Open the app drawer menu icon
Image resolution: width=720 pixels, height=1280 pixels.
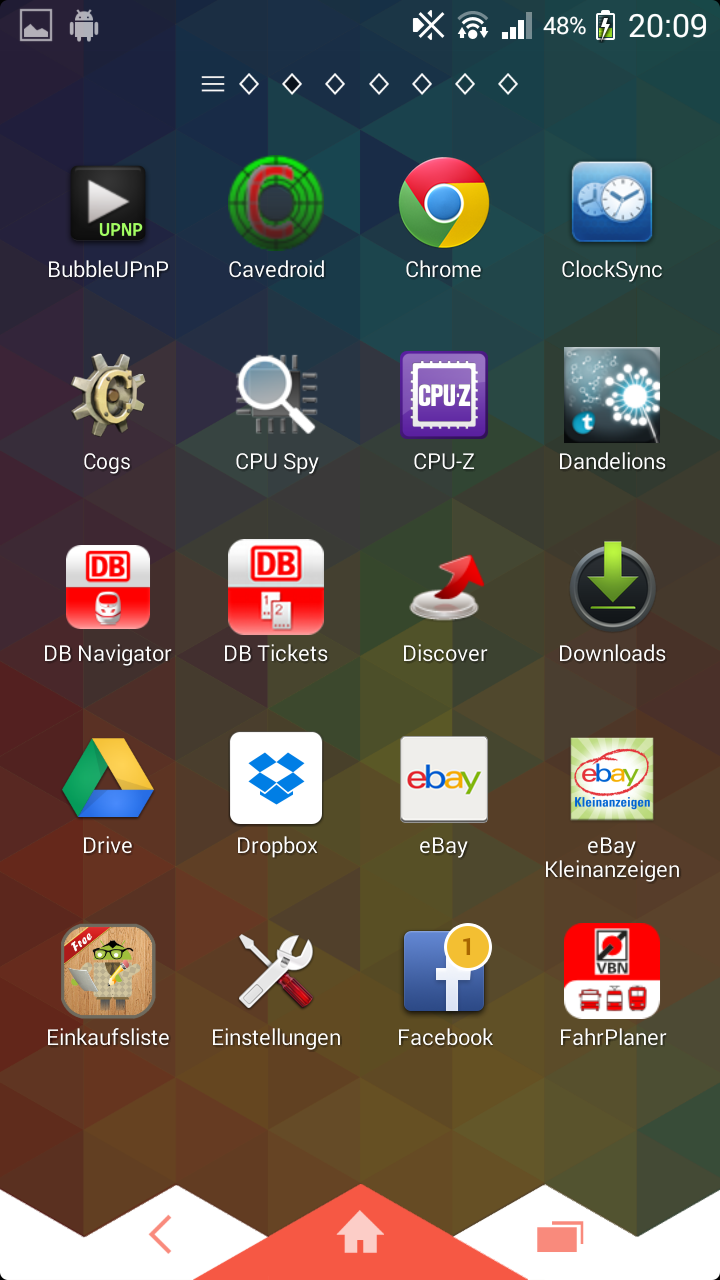[213, 84]
